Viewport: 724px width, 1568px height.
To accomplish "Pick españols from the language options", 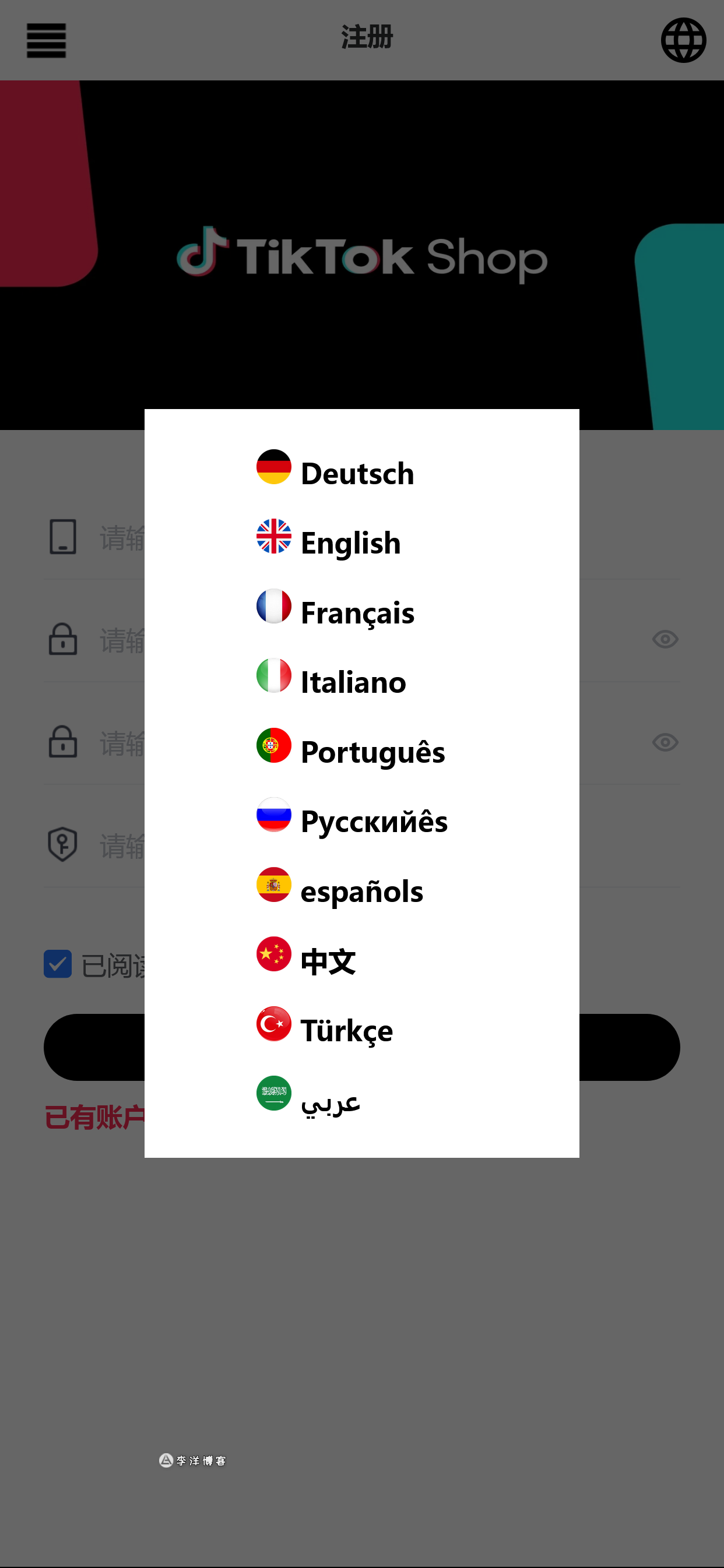I will point(361,890).
